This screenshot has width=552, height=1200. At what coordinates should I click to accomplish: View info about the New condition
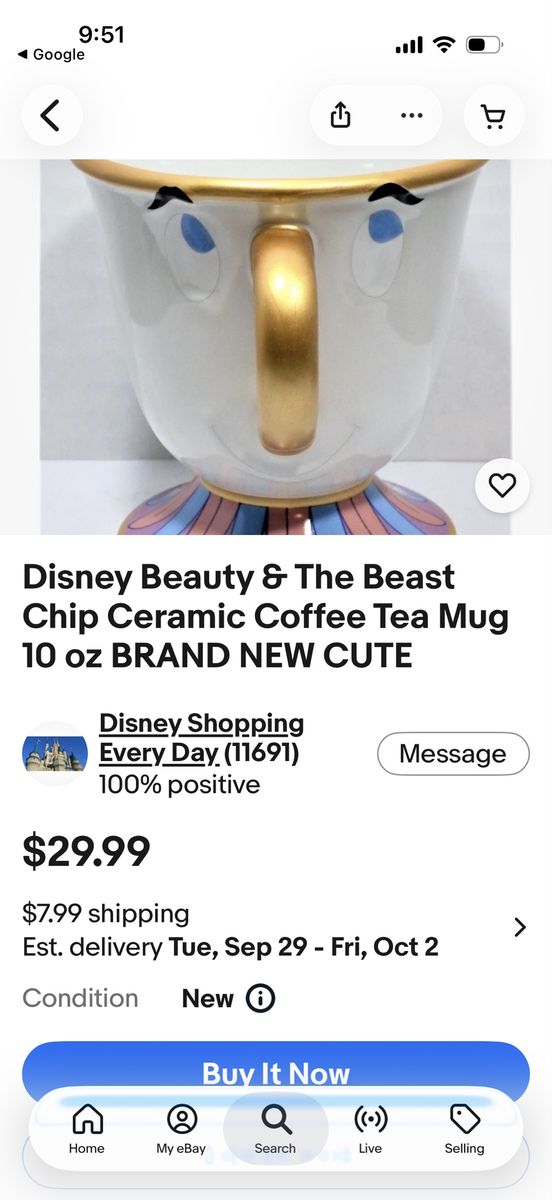pos(260,998)
